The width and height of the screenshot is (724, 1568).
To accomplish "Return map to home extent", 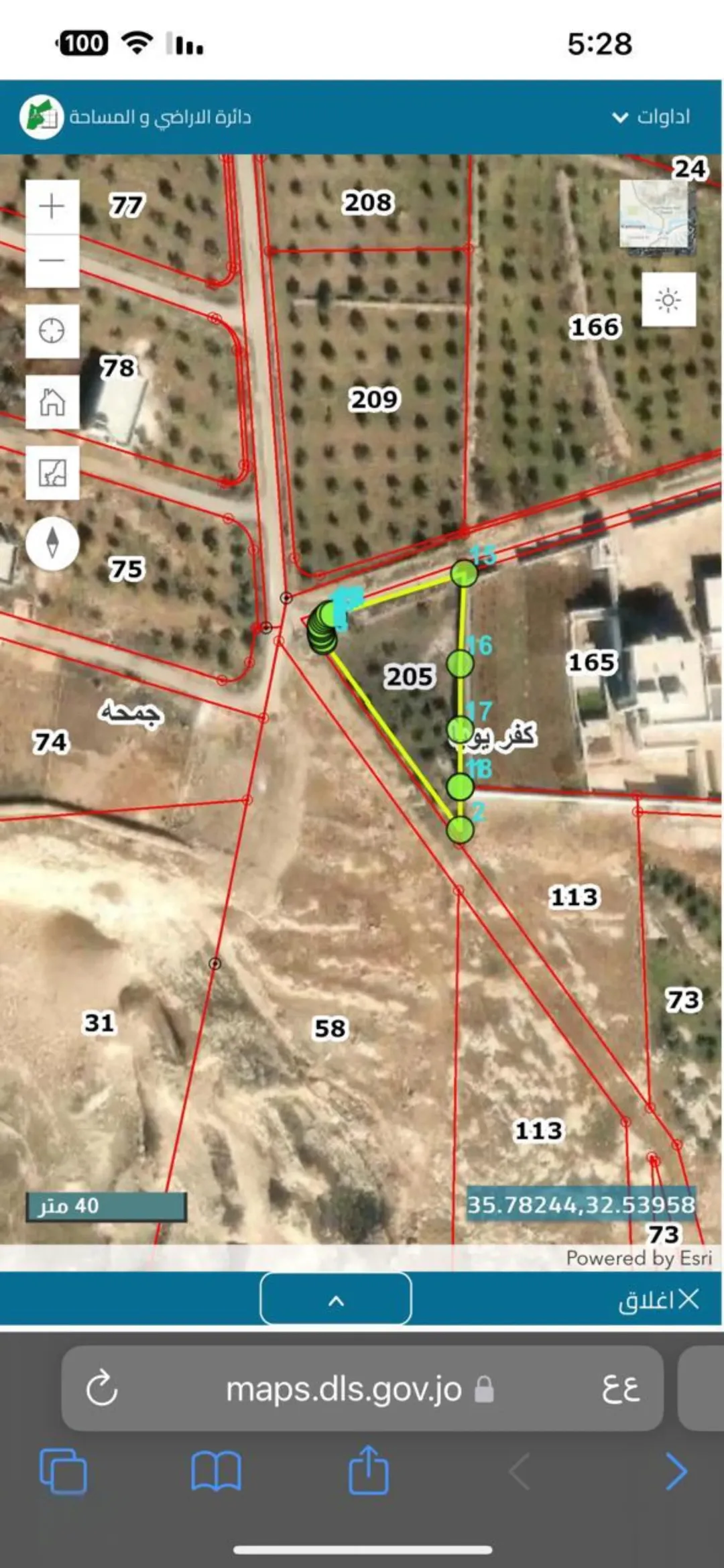I will 52,402.
